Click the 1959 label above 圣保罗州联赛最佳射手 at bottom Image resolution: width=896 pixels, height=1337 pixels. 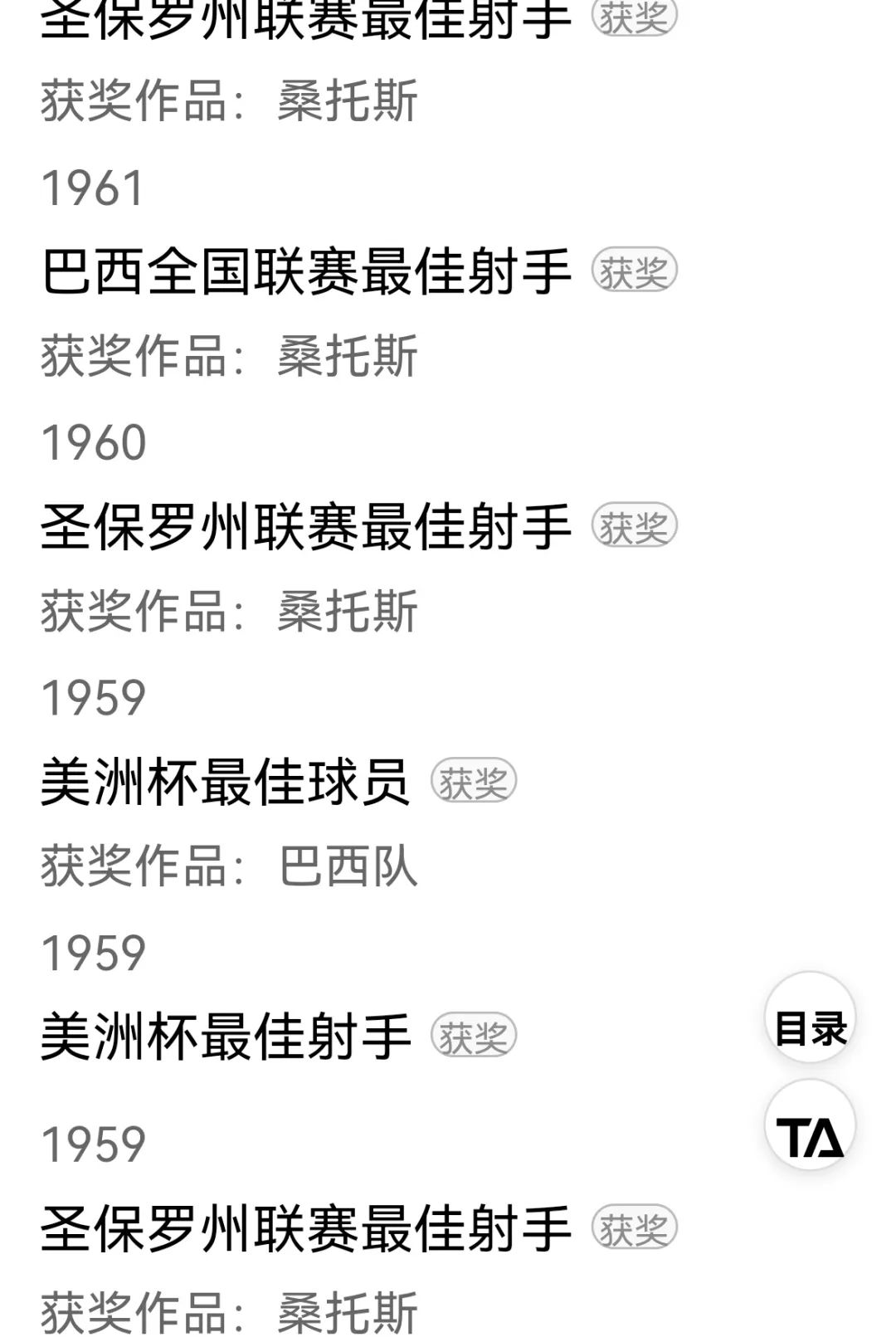click(91, 1144)
